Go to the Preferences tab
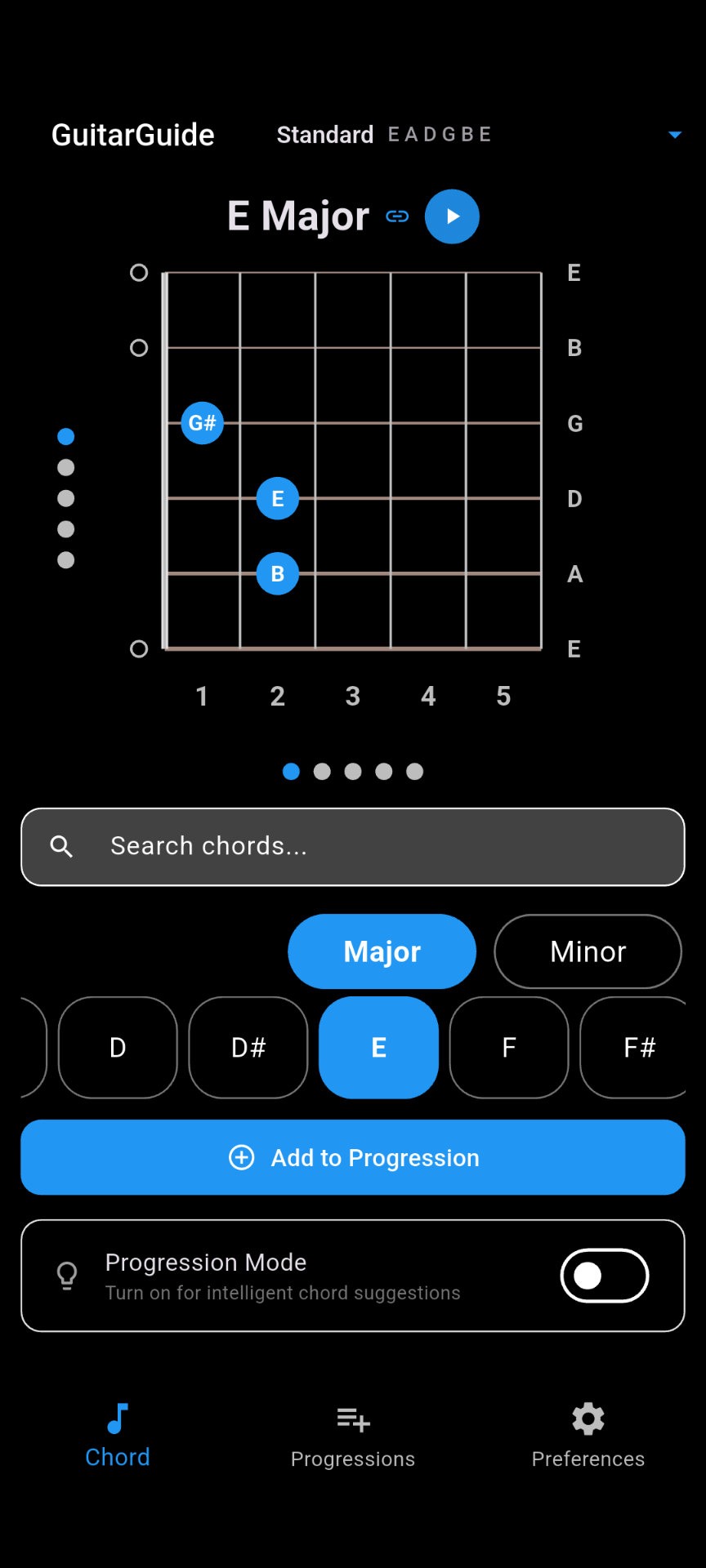This screenshot has width=706, height=1568. tap(588, 1436)
